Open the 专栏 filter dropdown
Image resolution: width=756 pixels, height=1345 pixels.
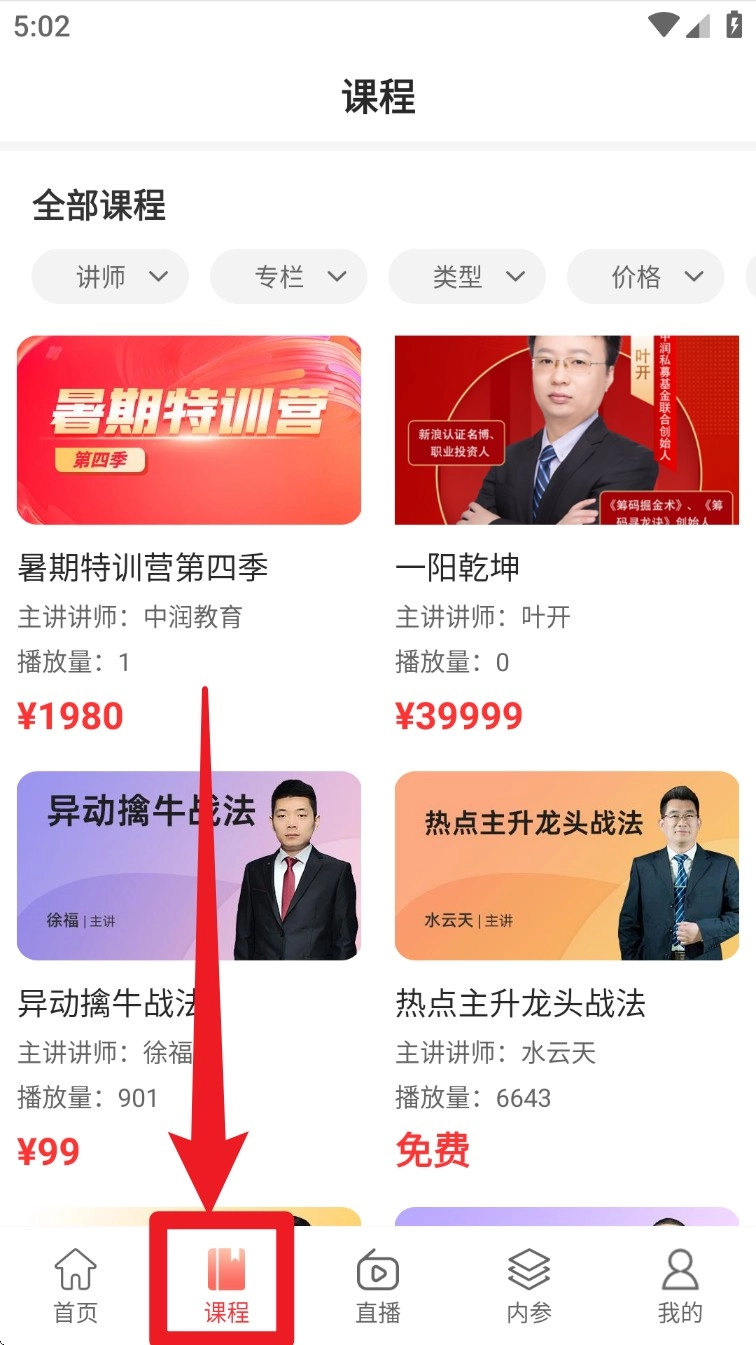pyautogui.click(x=288, y=277)
